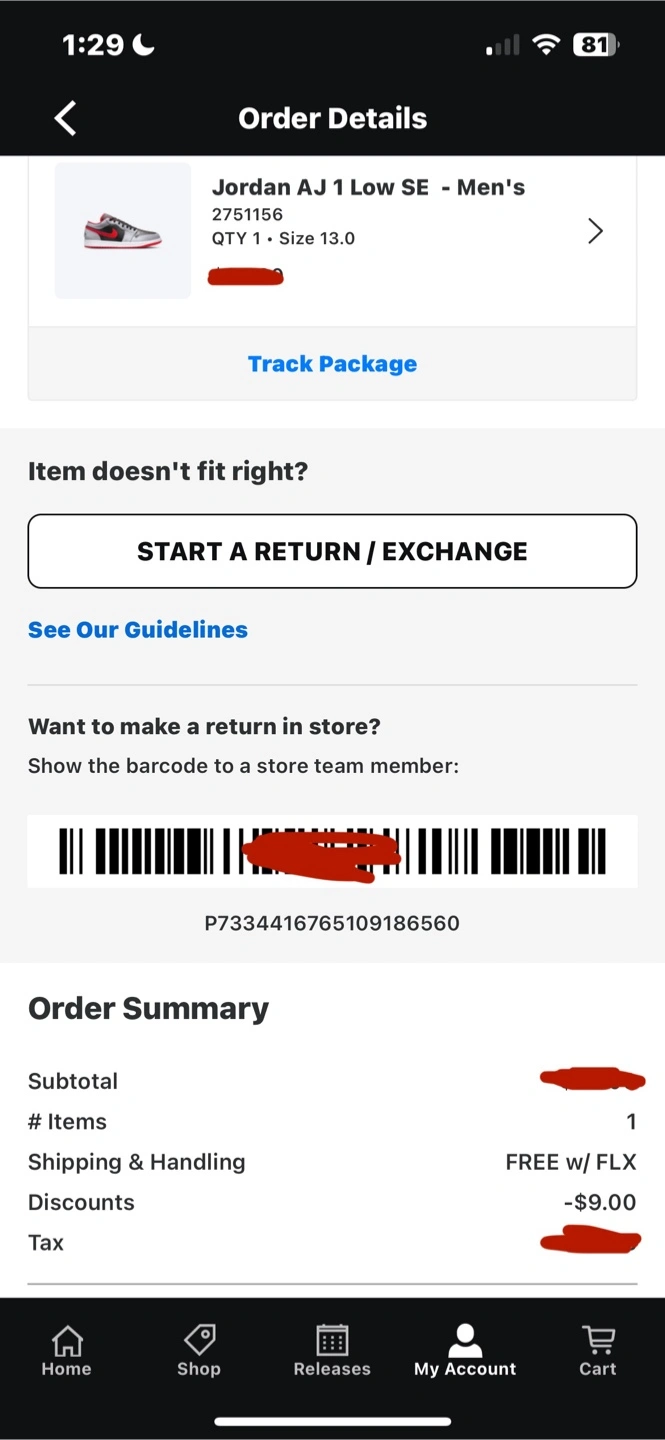Switch to the Home tab
The height and width of the screenshot is (1440, 665).
[x=66, y=1351]
